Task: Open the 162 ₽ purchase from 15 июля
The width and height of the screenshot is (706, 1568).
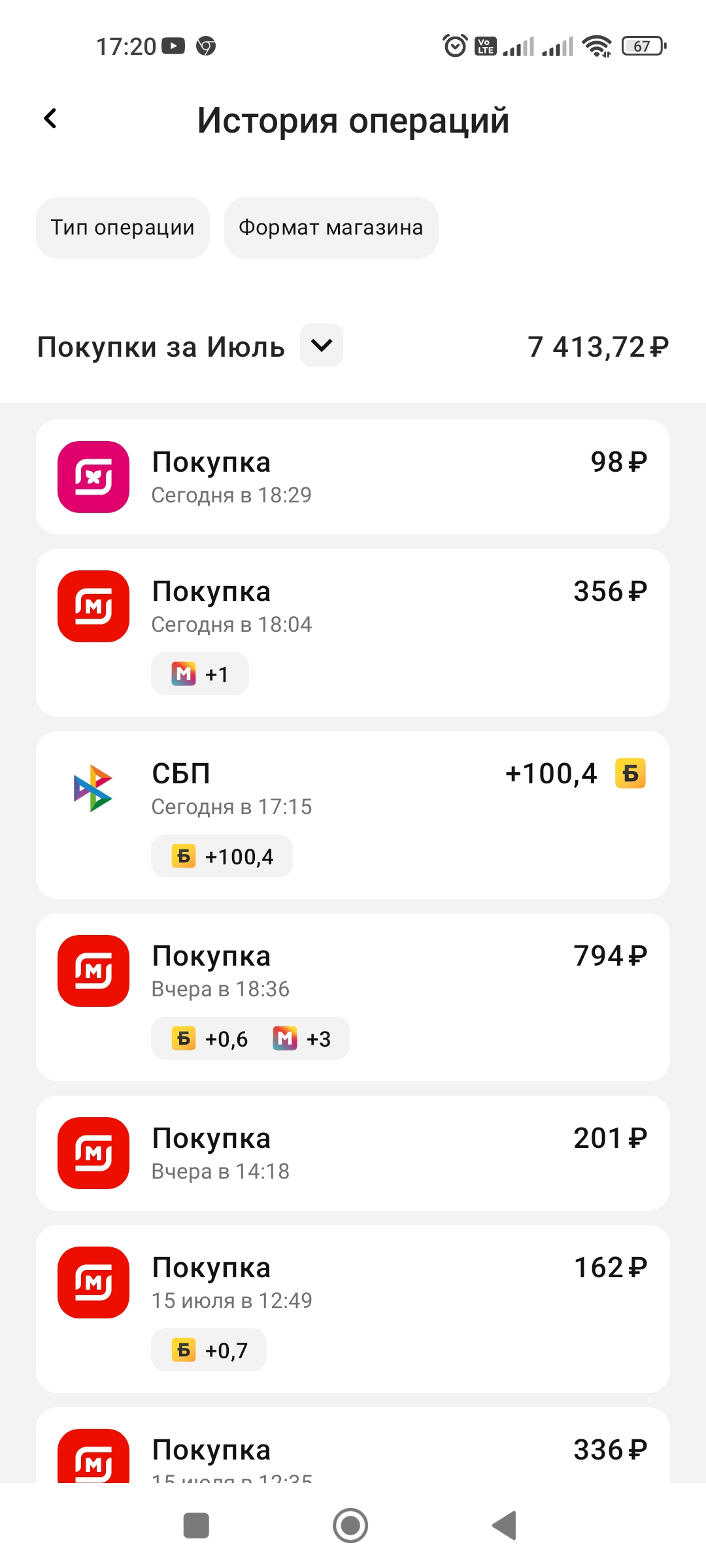Action: click(x=353, y=1309)
